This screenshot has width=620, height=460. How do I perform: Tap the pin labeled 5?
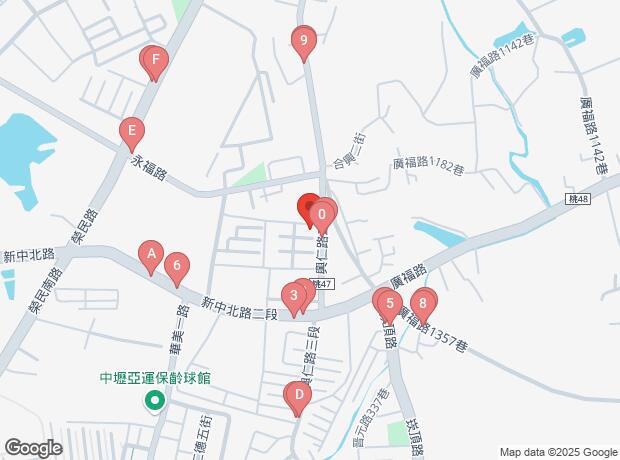coord(389,303)
